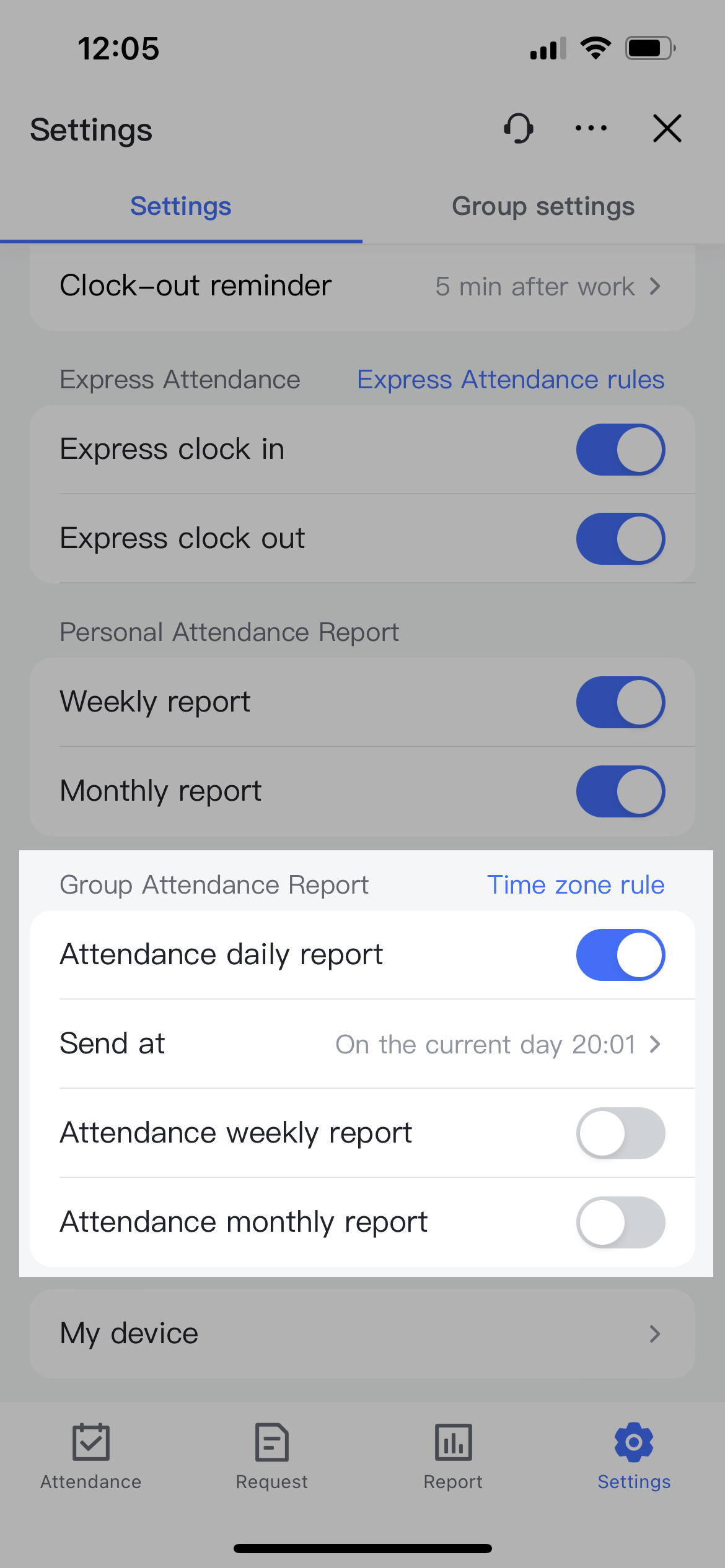Disable Express clock in

[620, 450]
